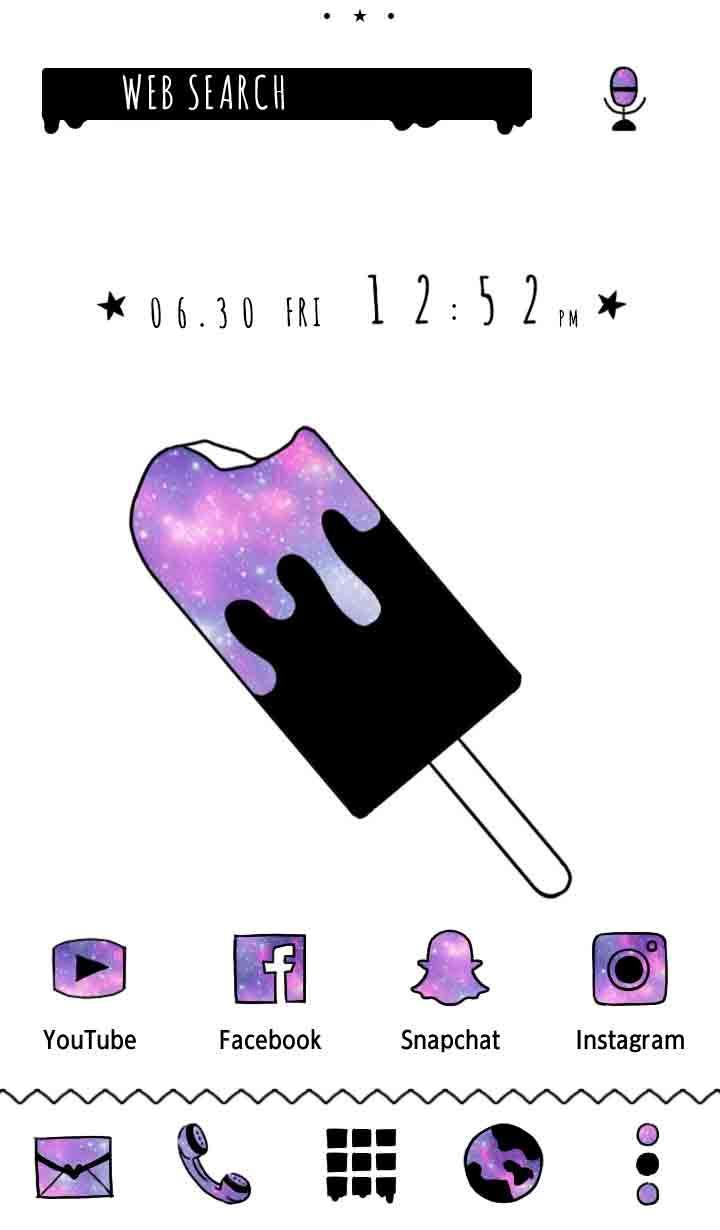Launch the globe browser icon
This screenshot has height=1230, width=720.
pos(504,1164)
